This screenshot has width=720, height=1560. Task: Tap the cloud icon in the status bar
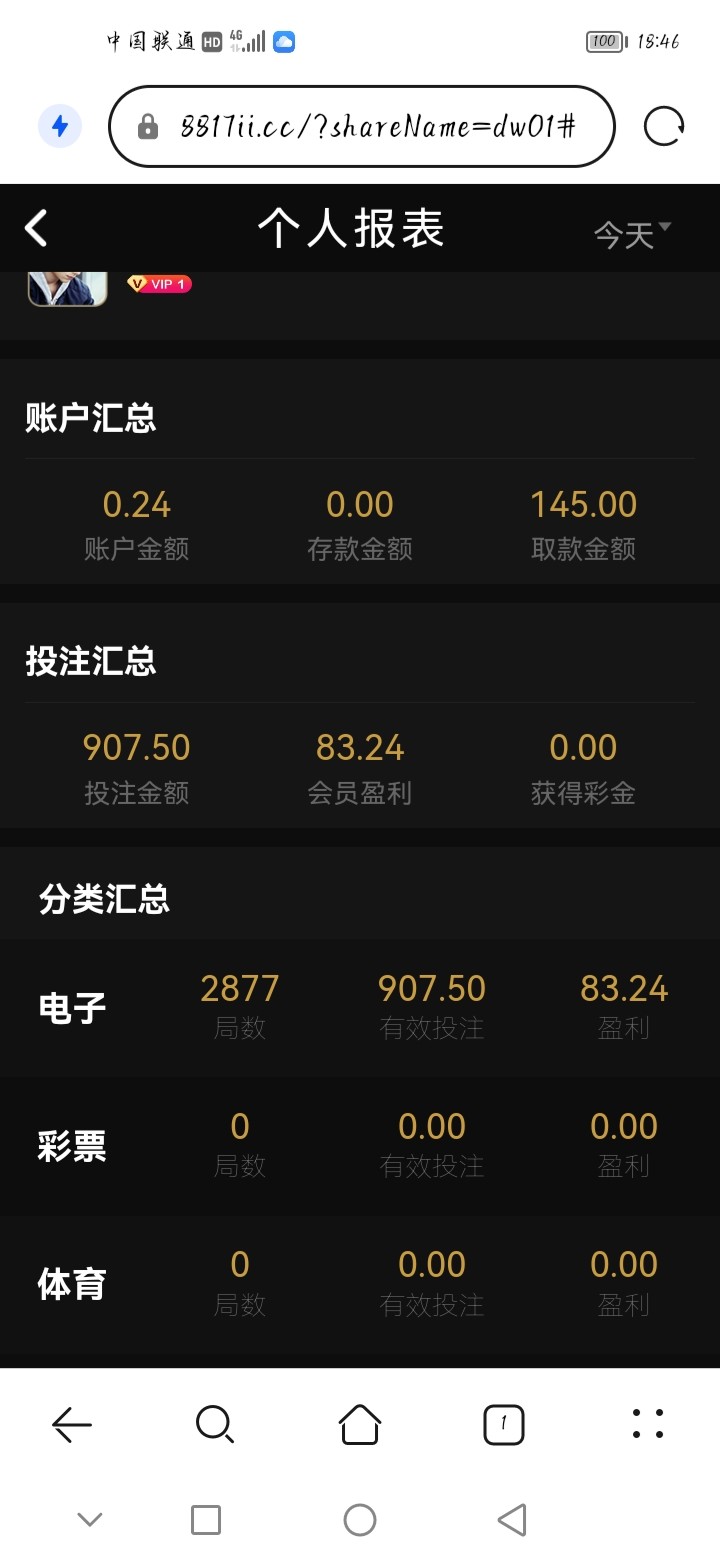[283, 41]
